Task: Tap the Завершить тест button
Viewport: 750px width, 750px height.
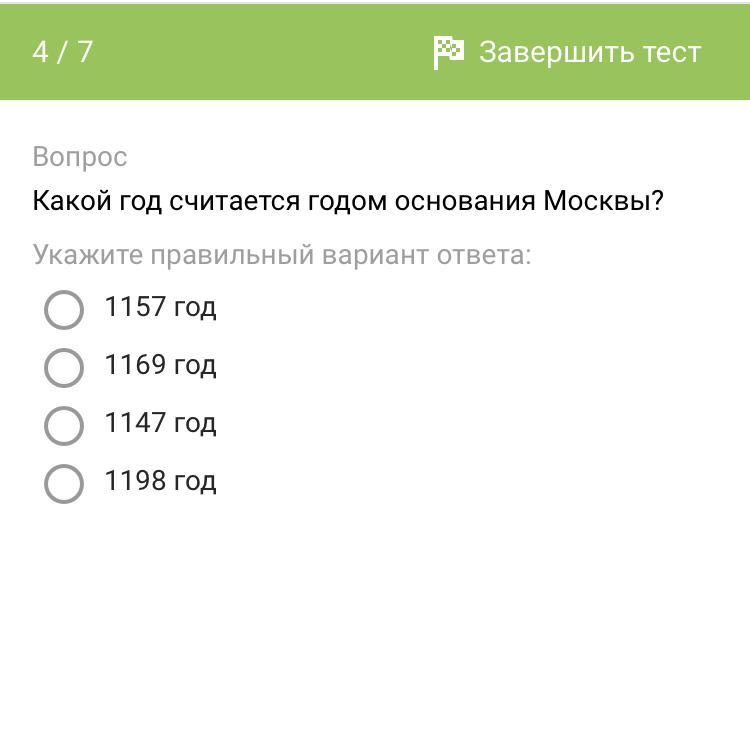Action: (567, 52)
